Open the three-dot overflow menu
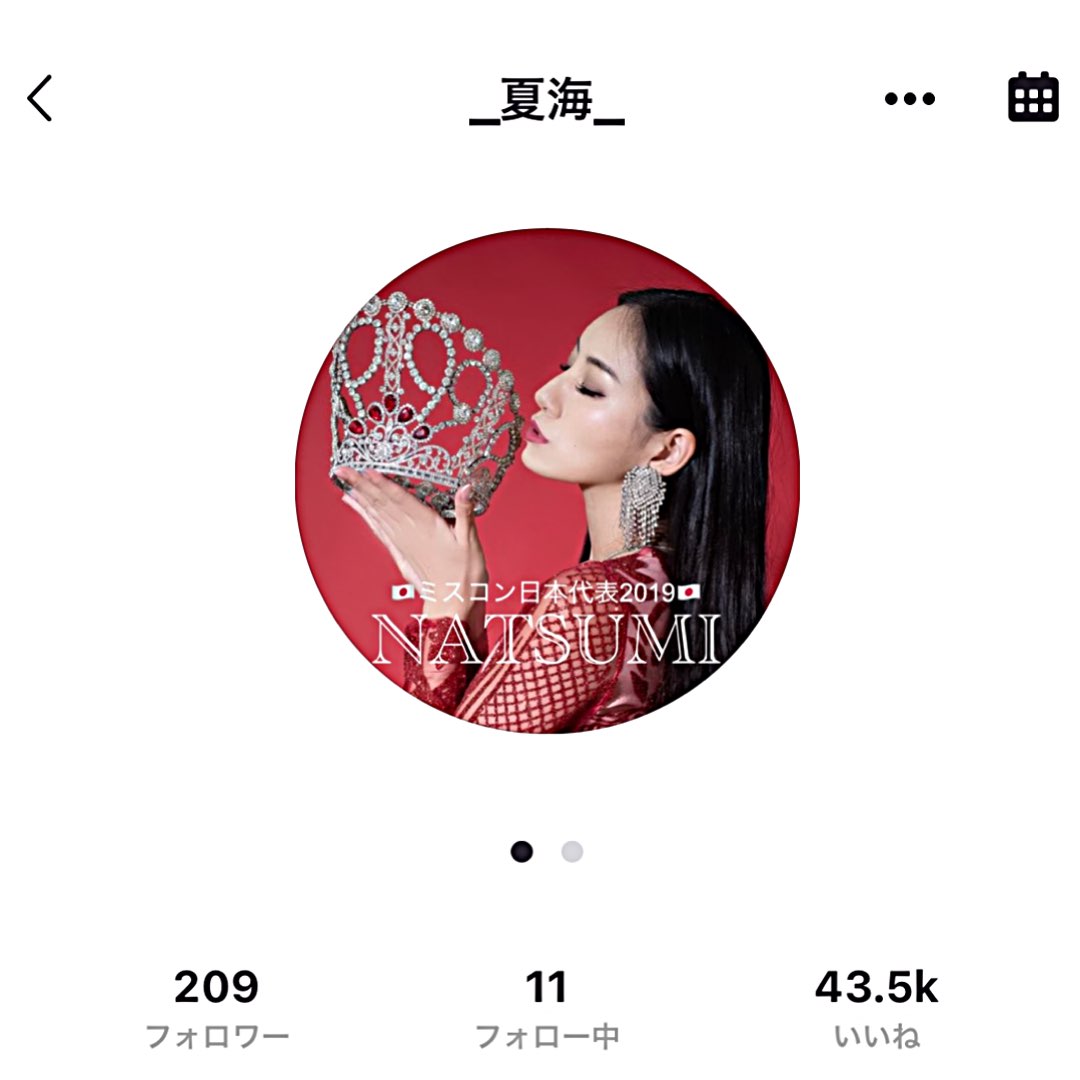 tap(909, 98)
